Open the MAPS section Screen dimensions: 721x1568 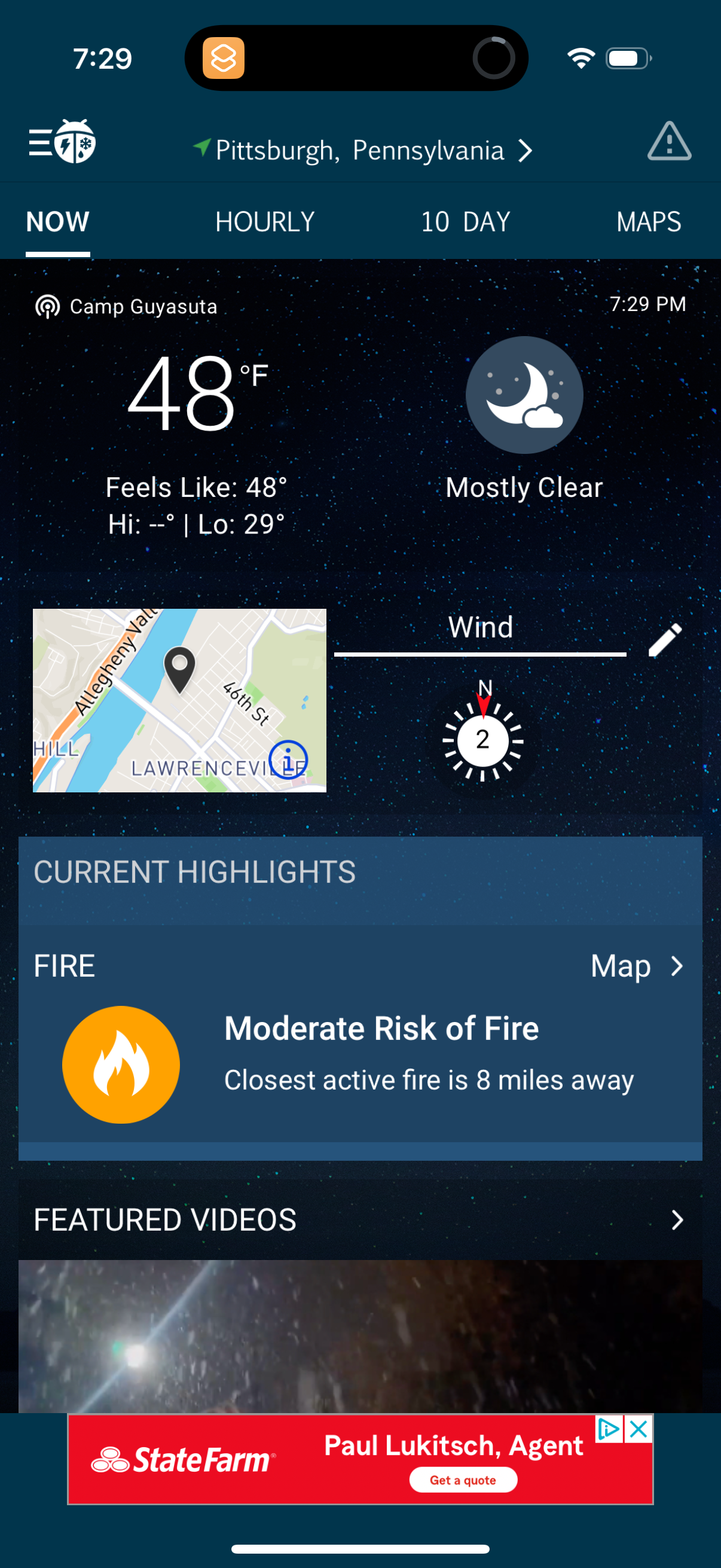pos(648,221)
